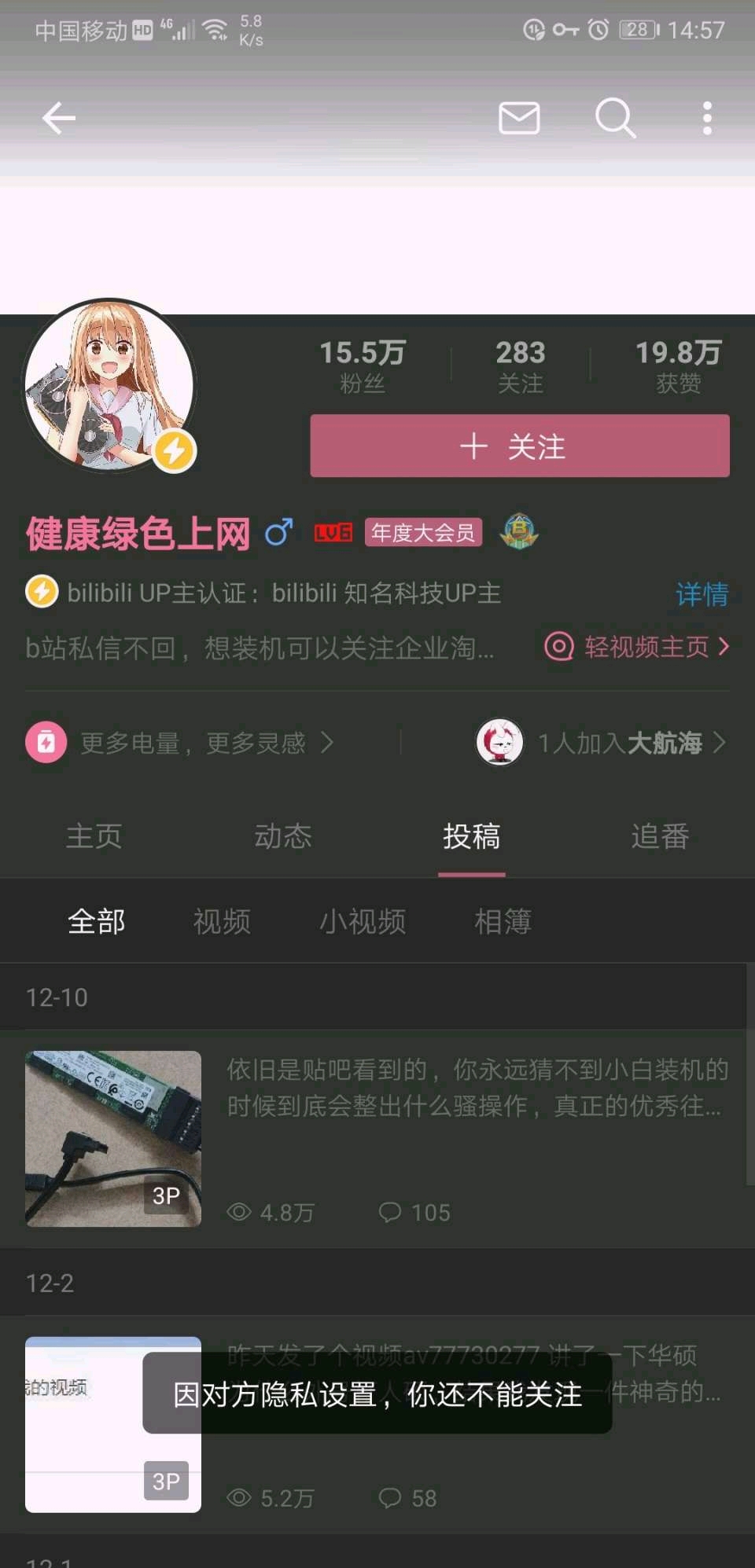Image resolution: width=755 pixels, height=1568 pixels.
Task: Open 详情 details link
Action: pyautogui.click(x=702, y=593)
